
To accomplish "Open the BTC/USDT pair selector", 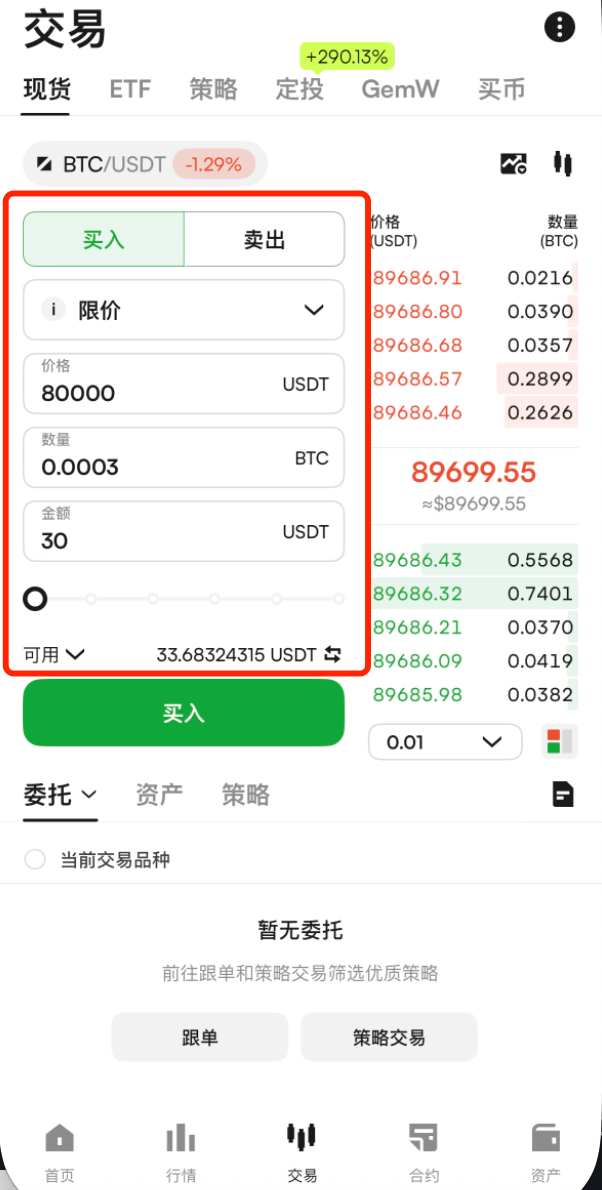I will [x=145, y=164].
